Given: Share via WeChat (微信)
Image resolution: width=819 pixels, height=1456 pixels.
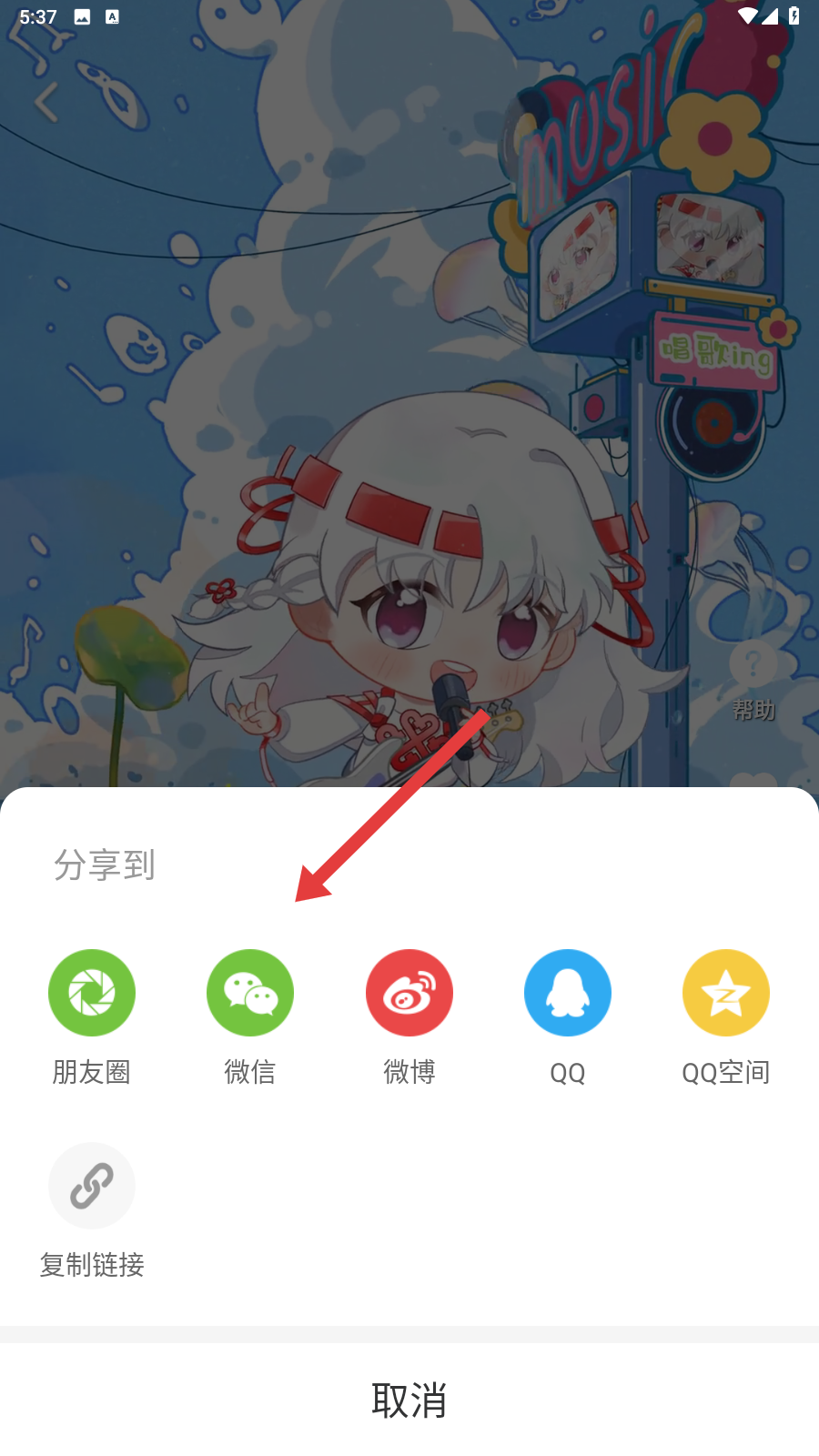Looking at the screenshot, I should 250,993.
